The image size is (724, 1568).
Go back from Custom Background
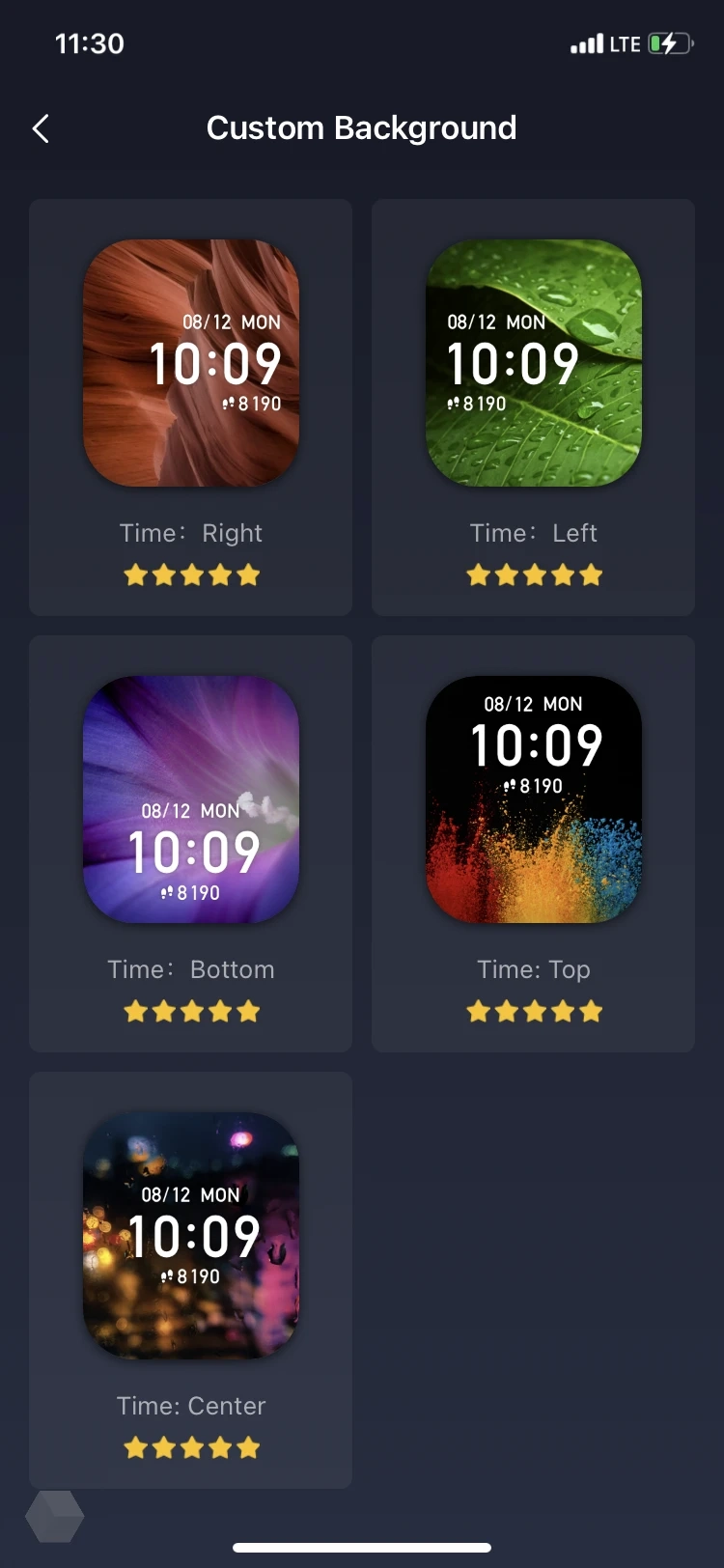point(41,128)
